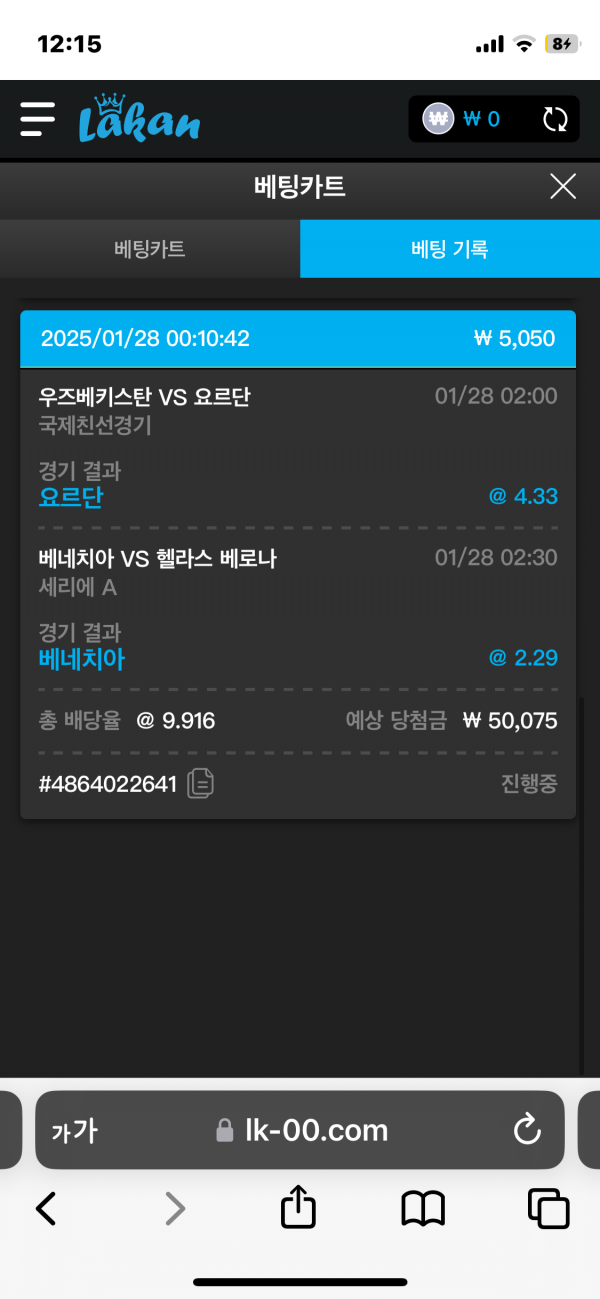600x1299 pixels.
Task: Copy bet ID #4864022641
Action: point(201,783)
